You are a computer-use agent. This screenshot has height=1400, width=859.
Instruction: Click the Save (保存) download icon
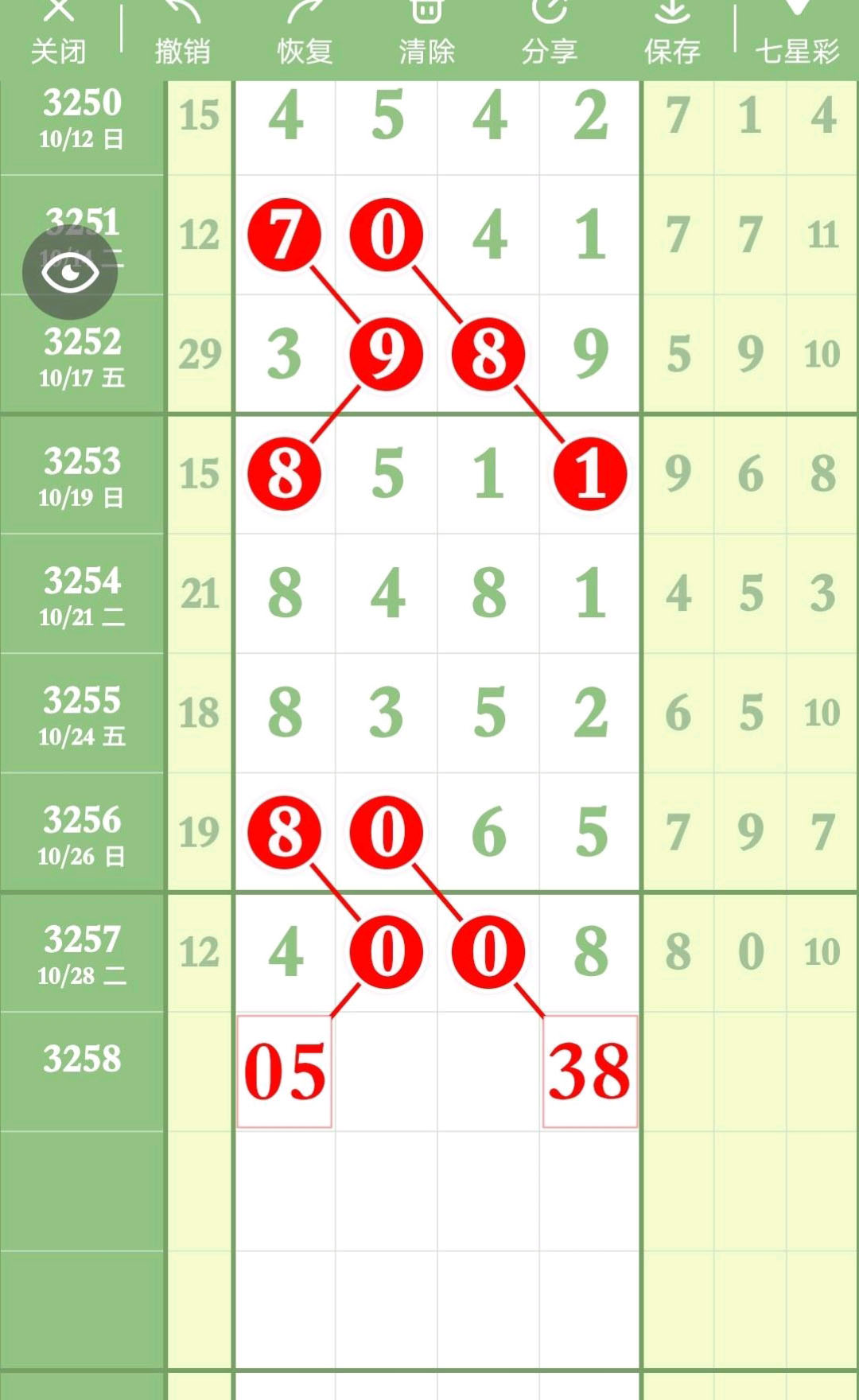[672, 14]
